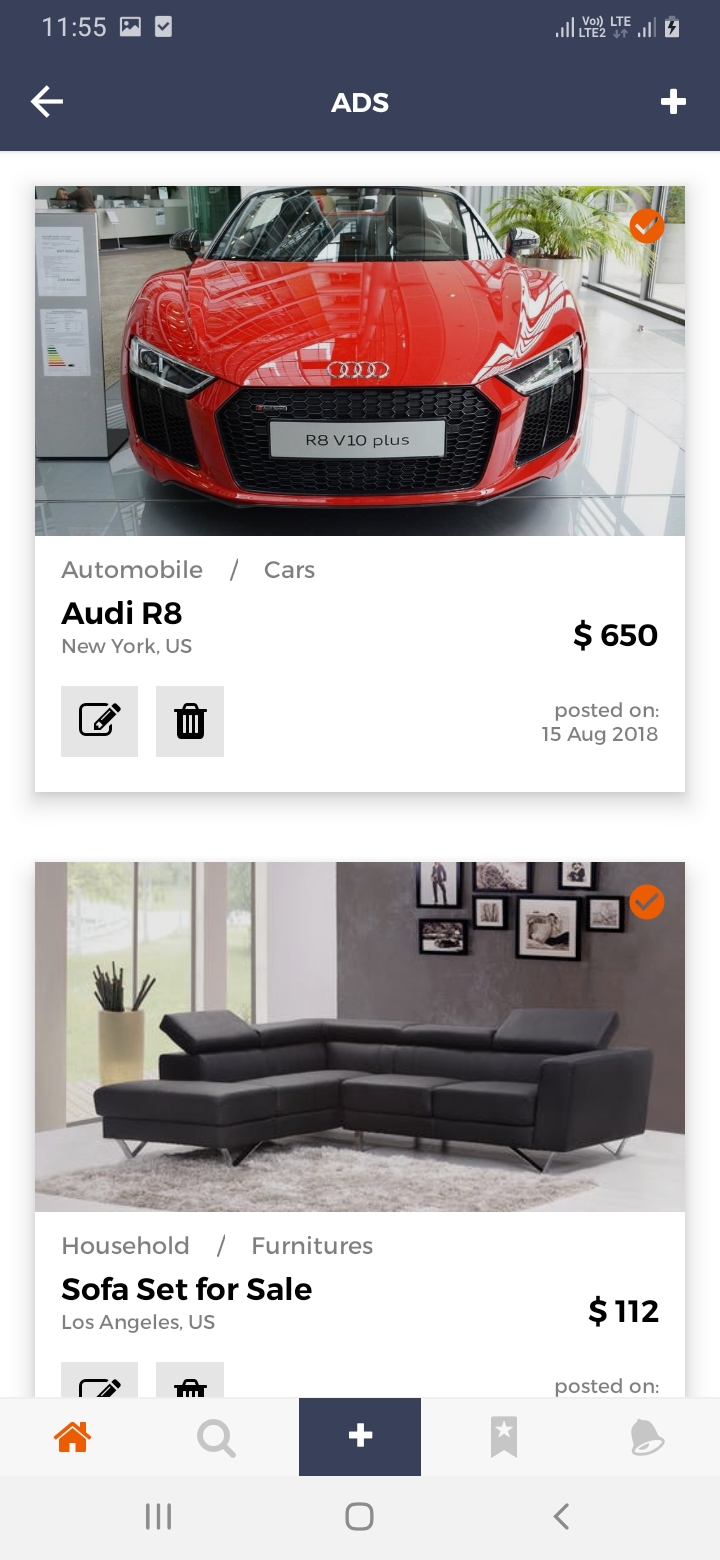Delete the Audi R8 ad
720x1560 pixels.
[190, 721]
